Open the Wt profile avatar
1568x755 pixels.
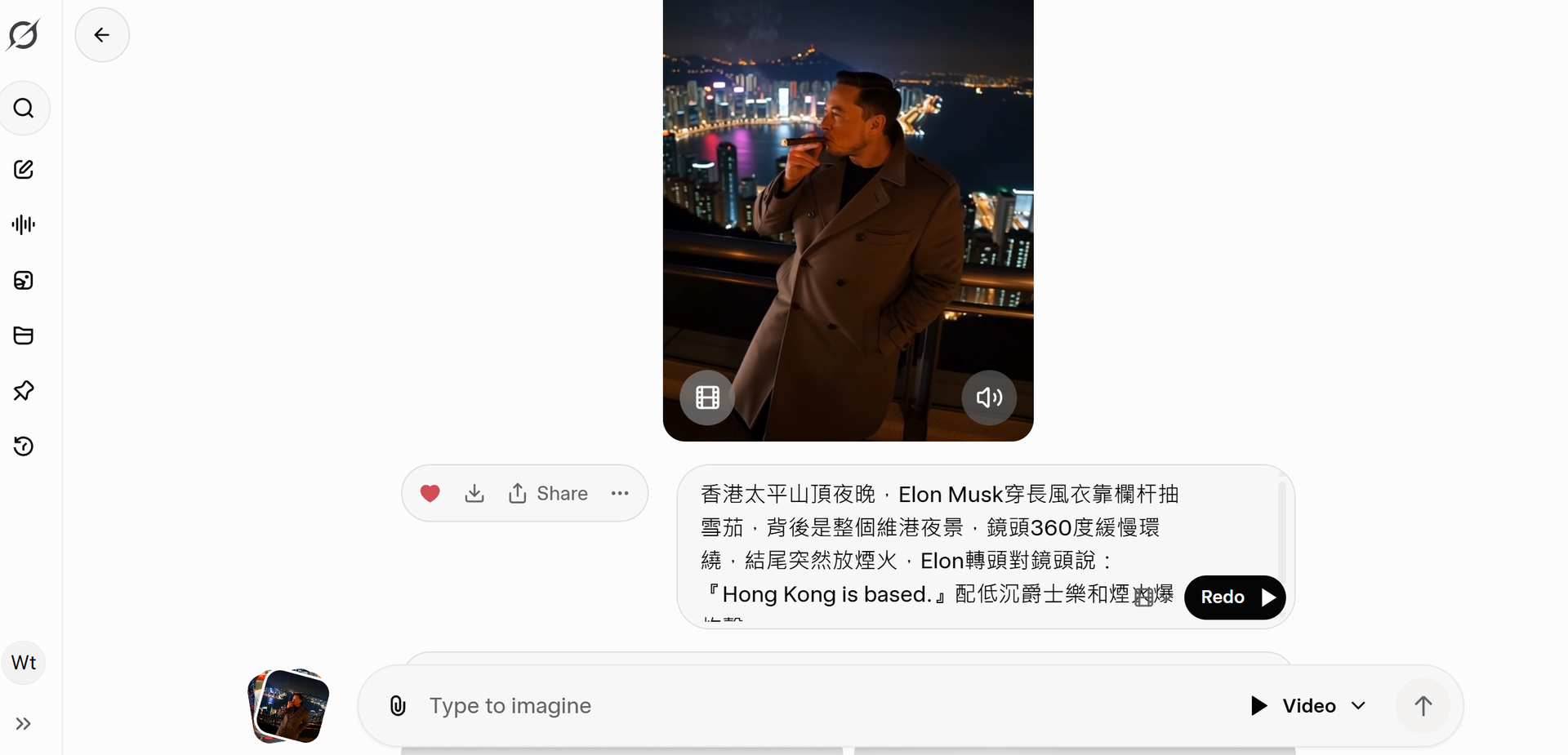click(24, 663)
